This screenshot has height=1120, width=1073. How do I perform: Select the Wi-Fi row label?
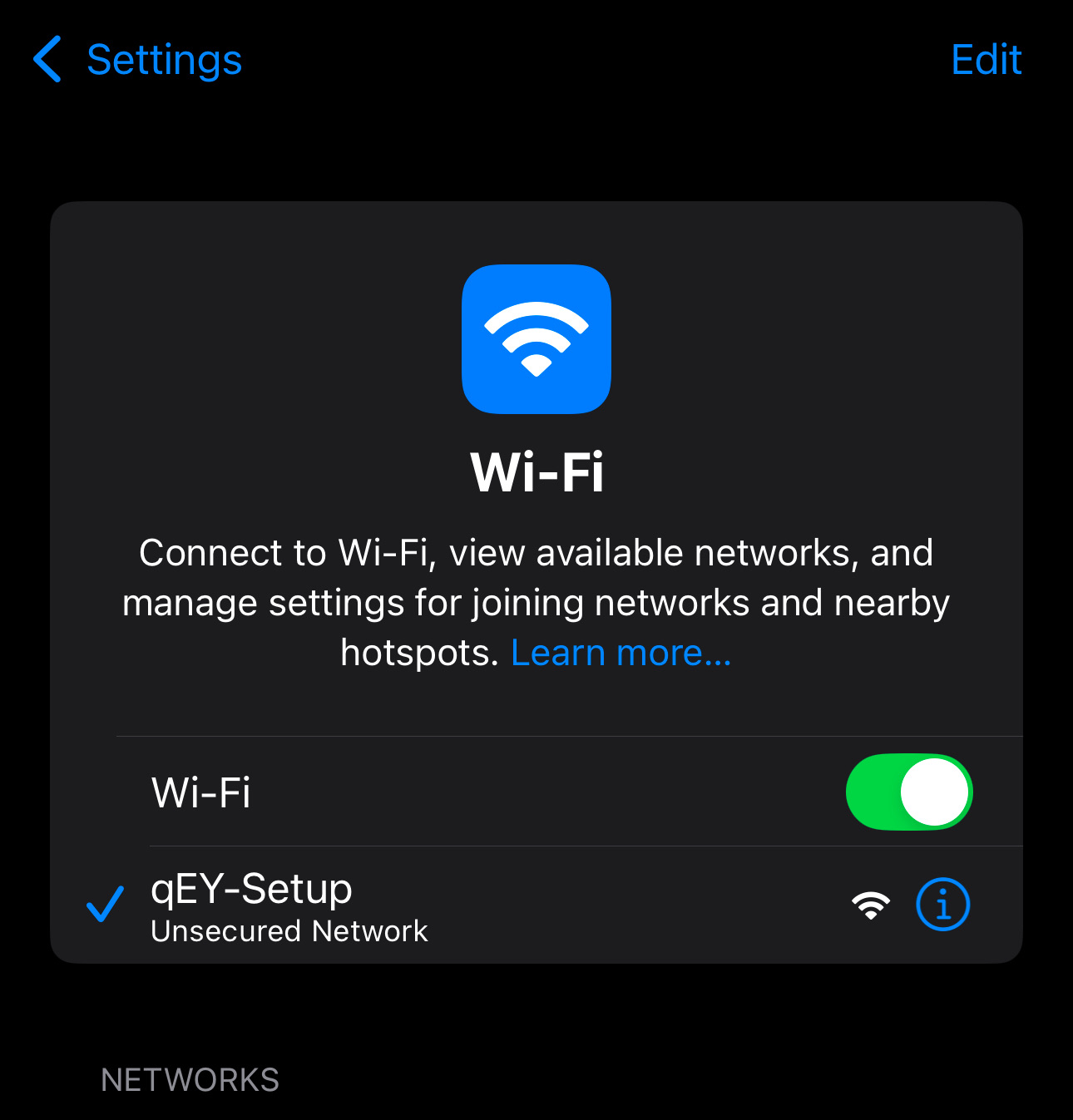point(200,792)
